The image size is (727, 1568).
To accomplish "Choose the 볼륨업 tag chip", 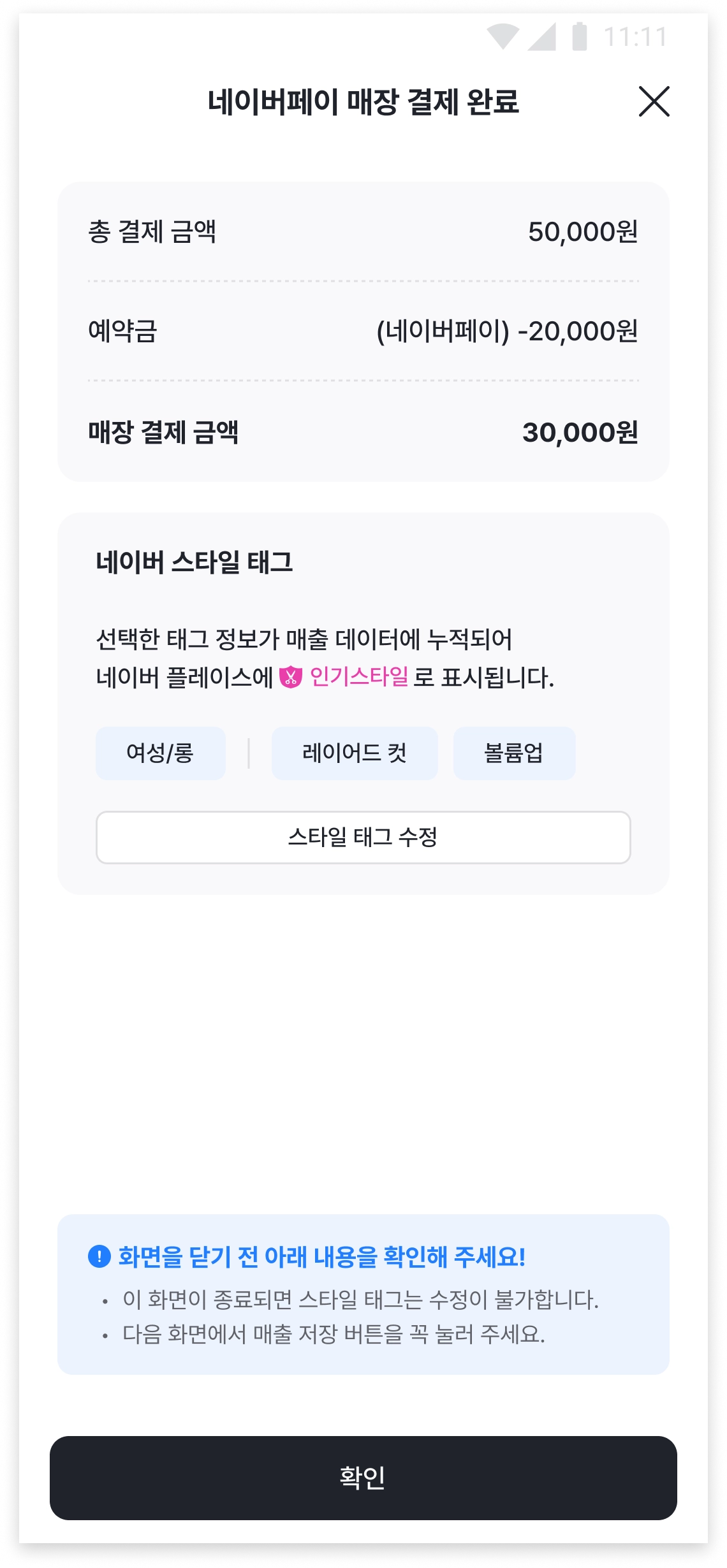I will [514, 753].
